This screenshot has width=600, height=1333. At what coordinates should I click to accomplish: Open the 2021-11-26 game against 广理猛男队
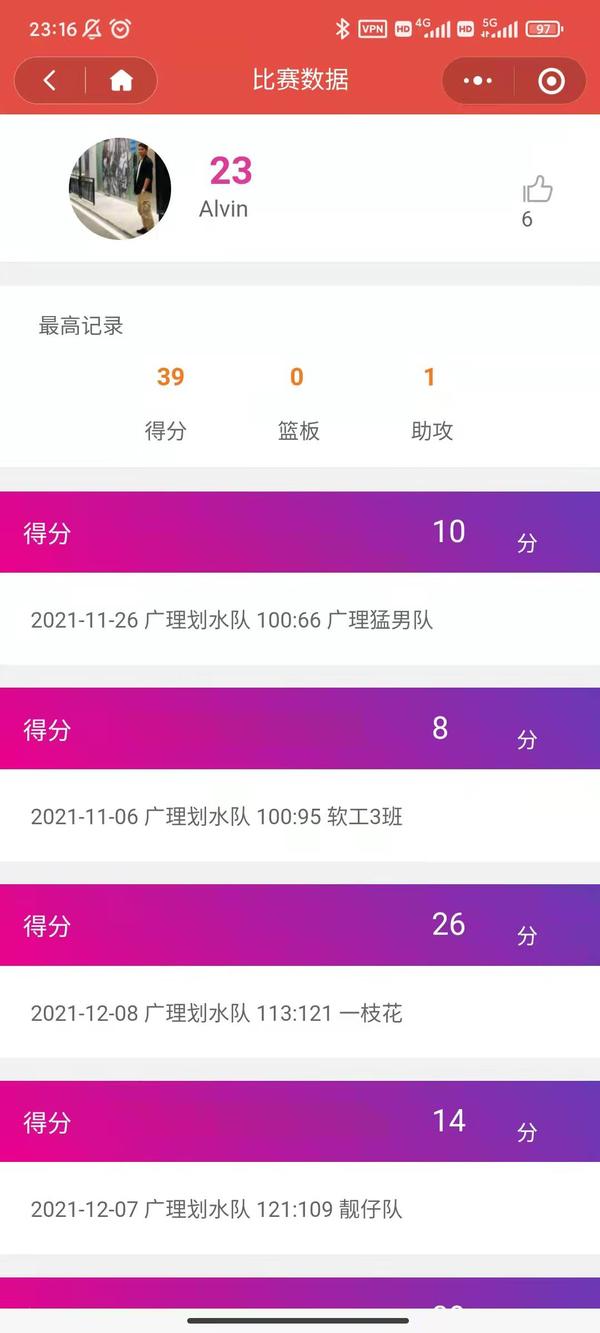coord(232,620)
